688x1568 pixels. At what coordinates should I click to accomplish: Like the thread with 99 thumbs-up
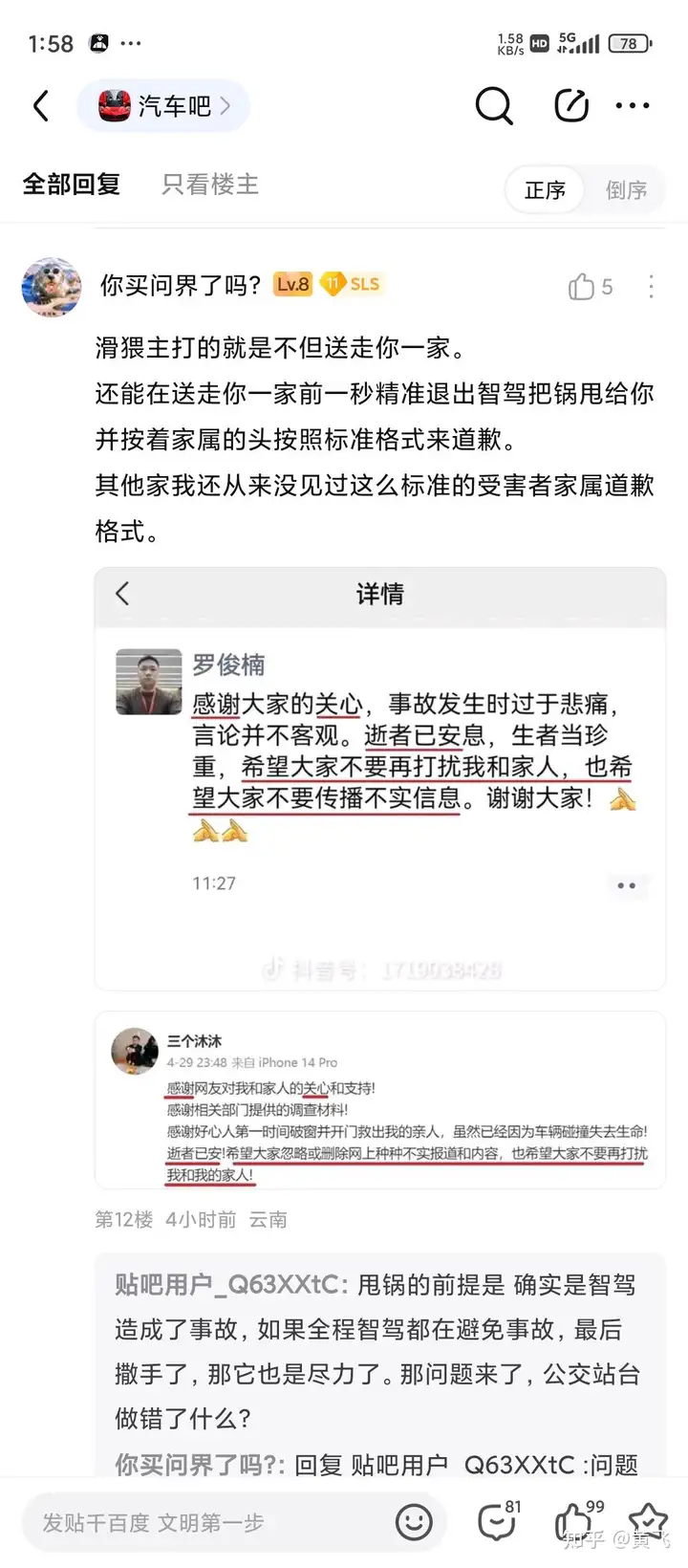(577, 1520)
